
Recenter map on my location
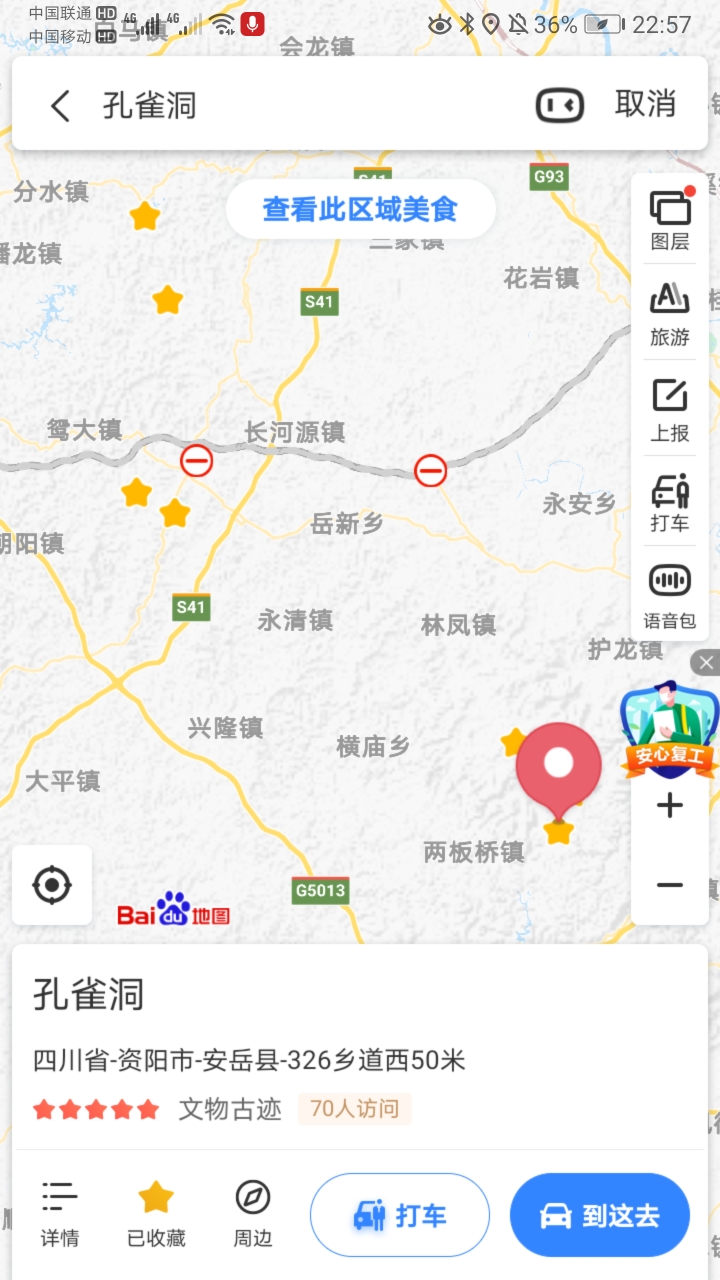[52, 885]
